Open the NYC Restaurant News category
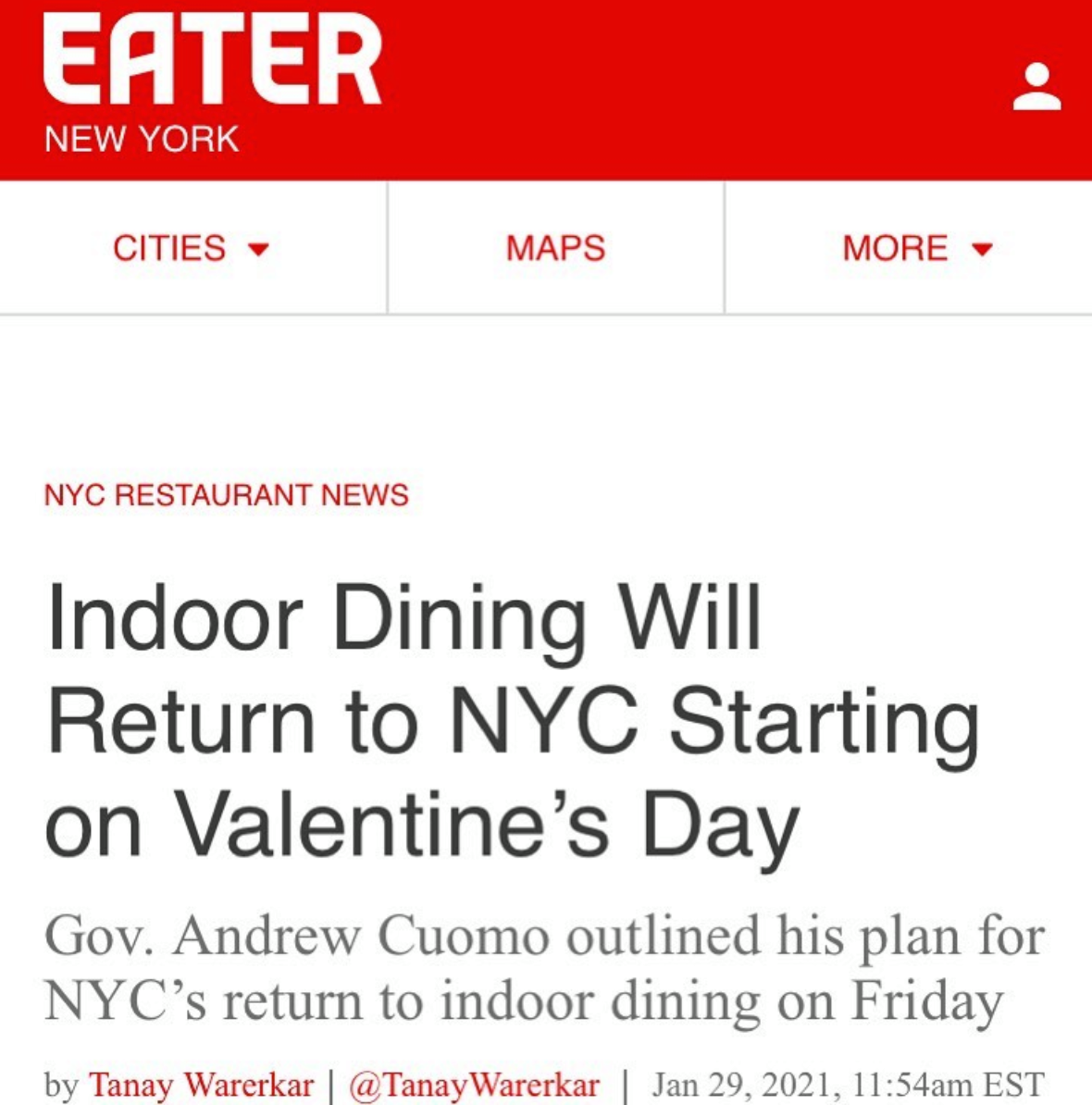The width and height of the screenshot is (1092, 1105). coord(226,495)
